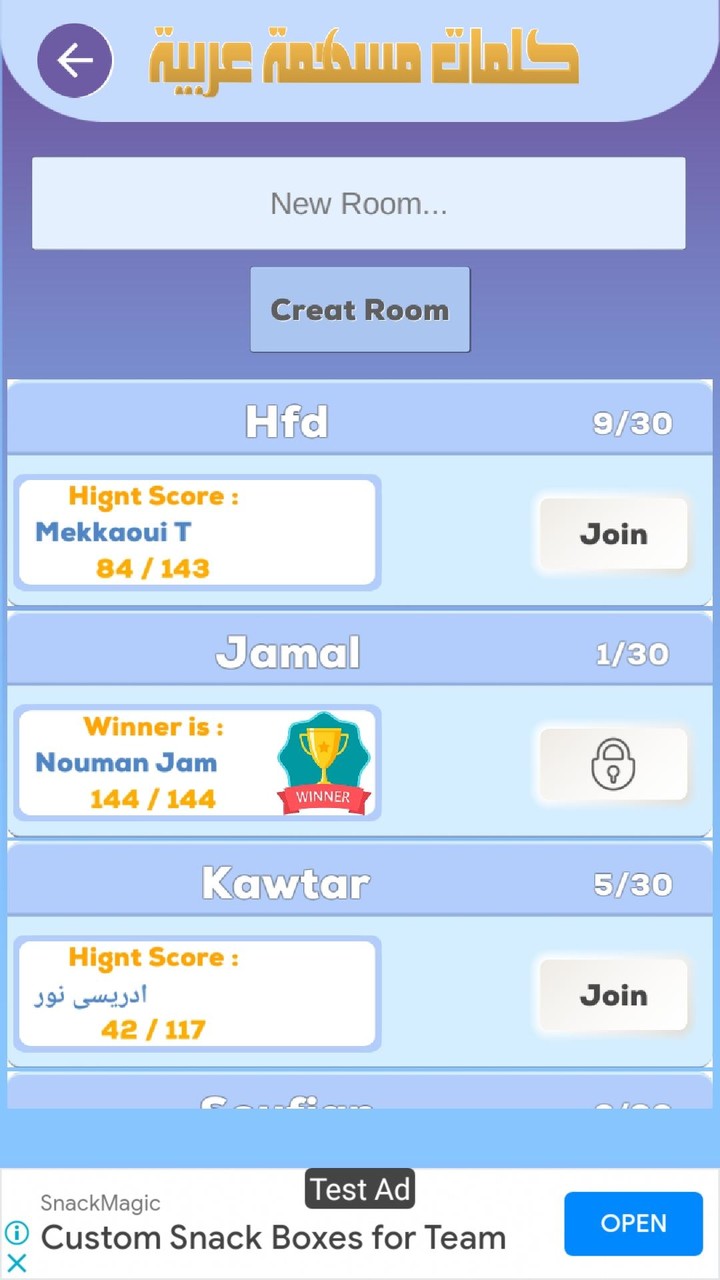Tap the WINNER trophy badge next to Nouman Jam

tap(323, 763)
